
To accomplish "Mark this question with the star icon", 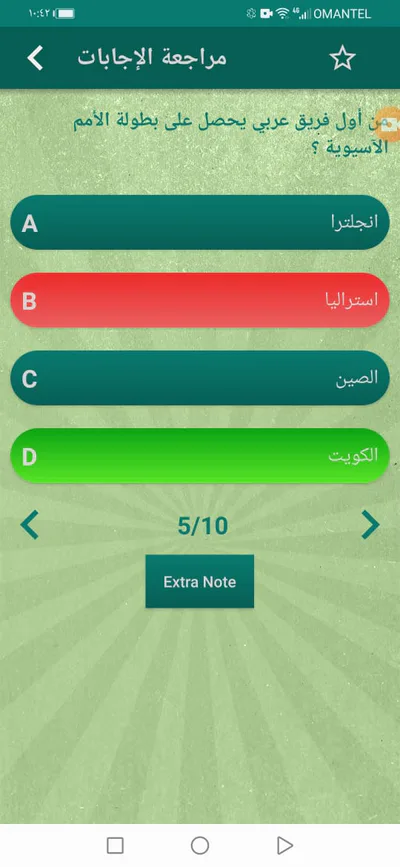I will (x=342, y=58).
